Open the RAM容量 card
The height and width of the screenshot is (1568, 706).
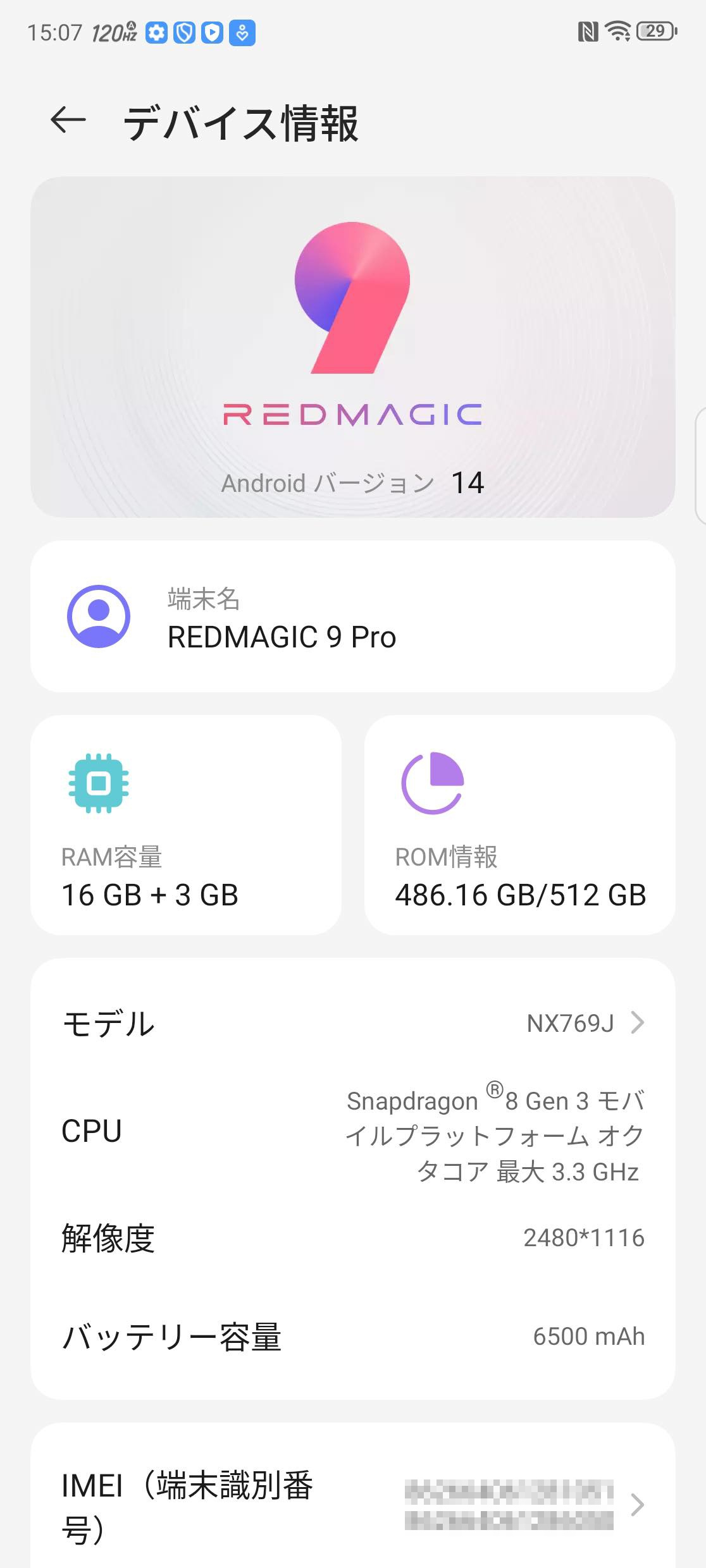click(186, 825)
